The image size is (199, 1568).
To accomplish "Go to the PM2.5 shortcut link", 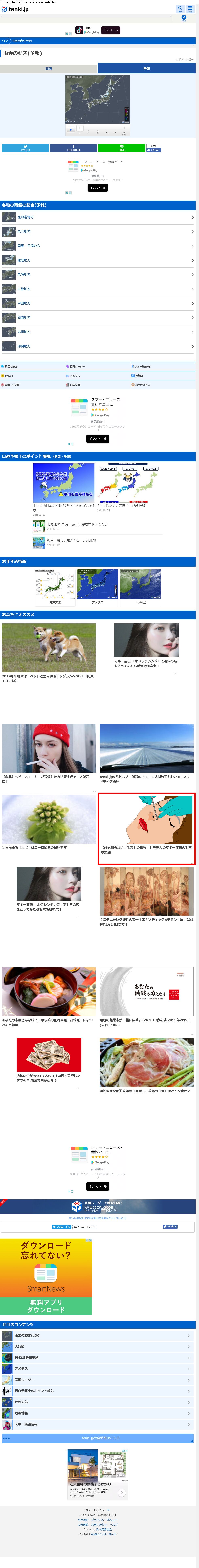I will pos(9,376).
